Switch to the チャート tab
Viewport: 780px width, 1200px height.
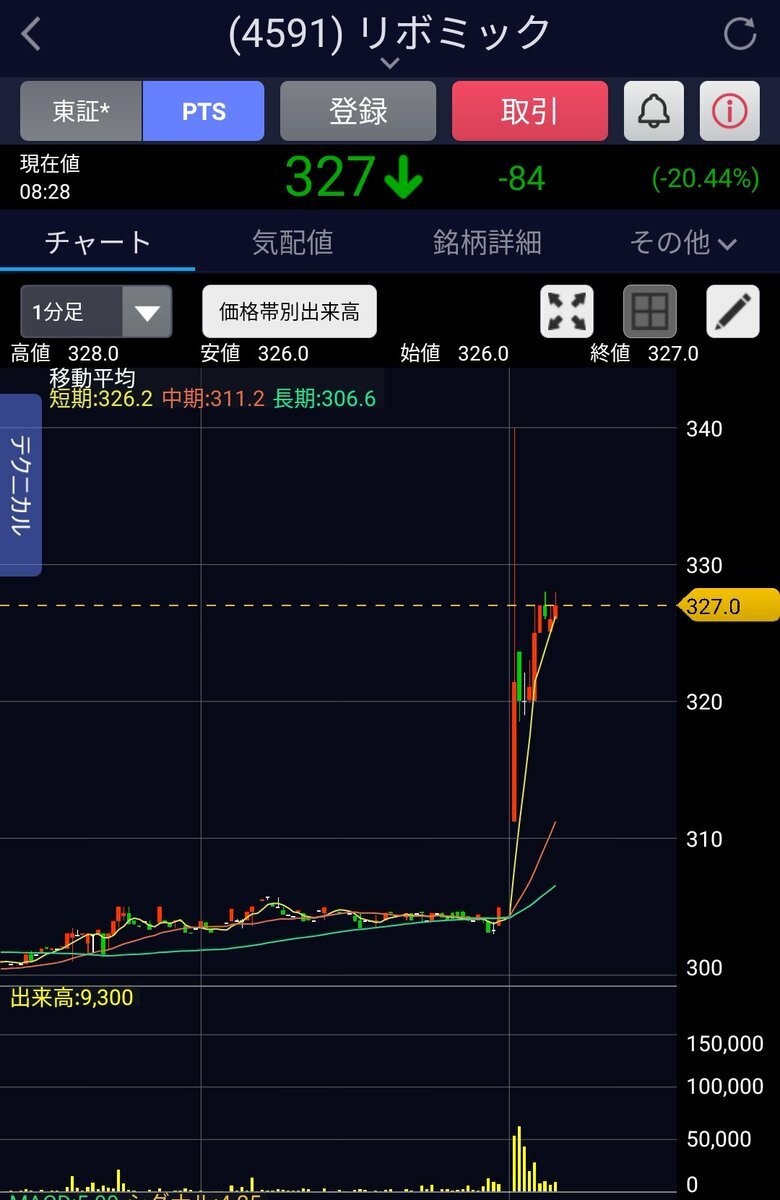tap(97, 242)
